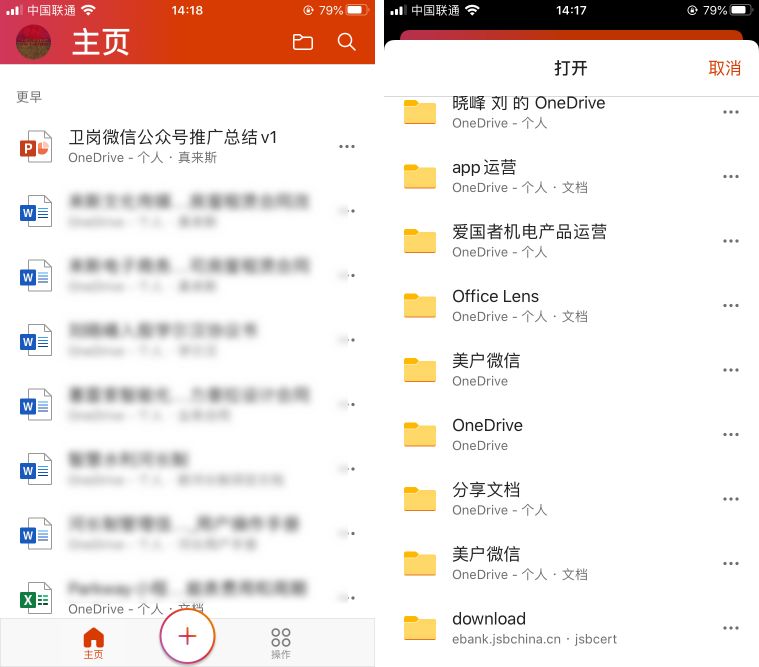The width and height of the screenshot is (759, 667).
Task: Open more options for 卫岗微信公众号推广总结v1
Action: (x=347, y=147)
